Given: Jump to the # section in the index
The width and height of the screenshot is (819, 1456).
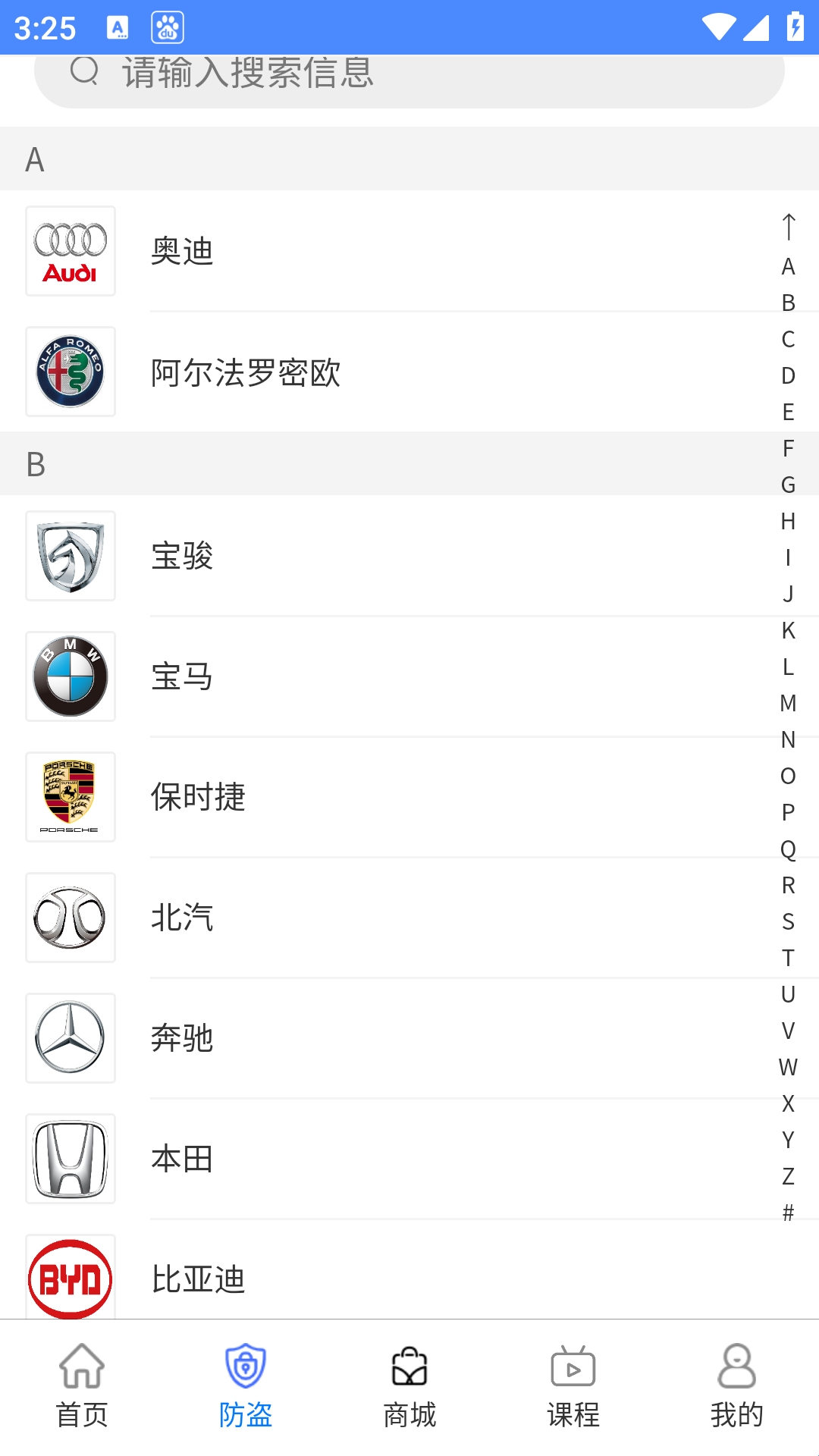Looking at the screenshot, I should click(x=788, y=1213).
